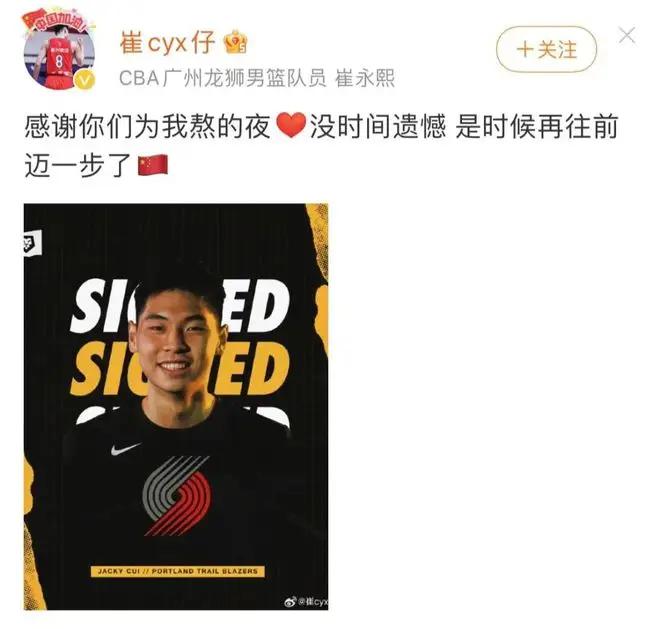Dismiss this post with the X icon
The width and height of the screenshot is (660, 629).
pyautogui.click(x=627, y=36)
